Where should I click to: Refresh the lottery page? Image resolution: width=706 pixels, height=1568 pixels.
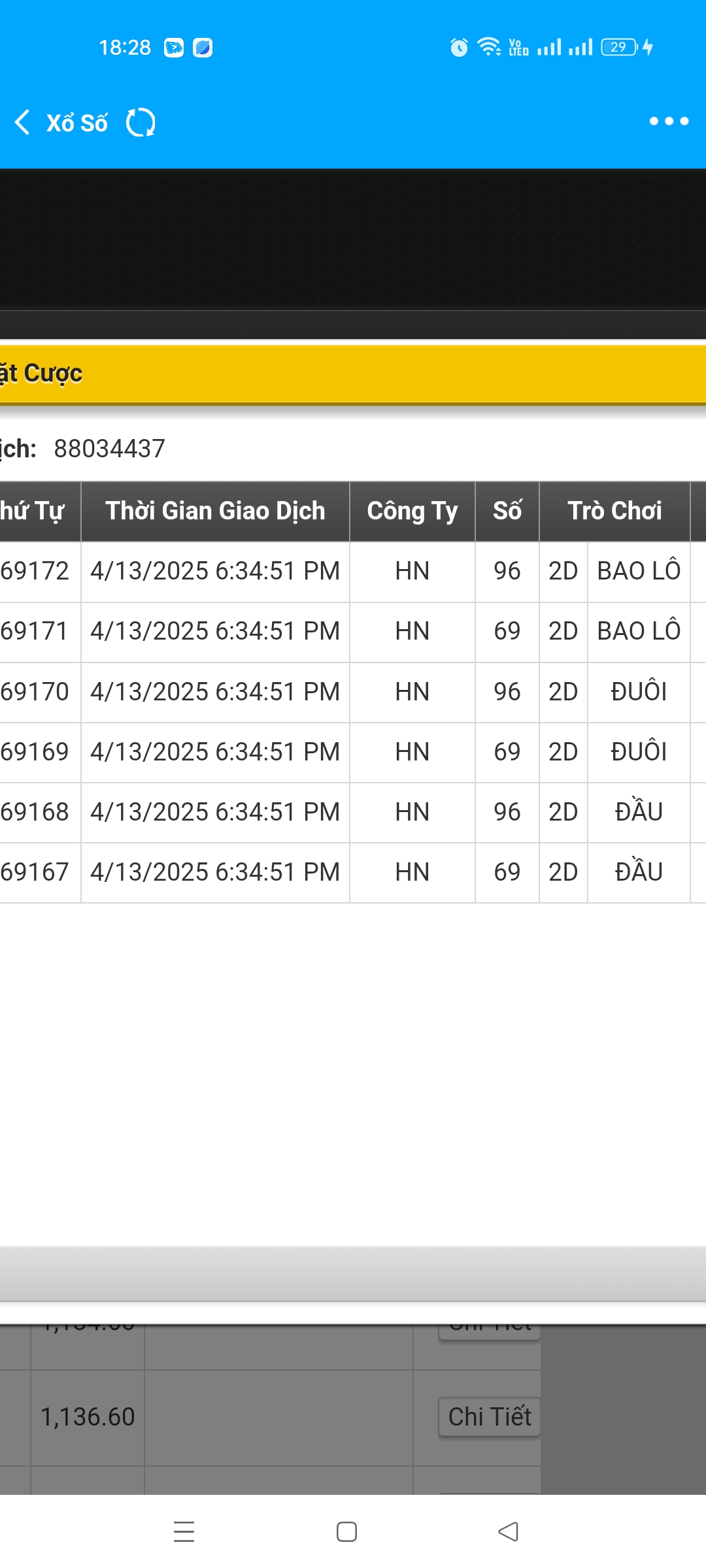(141, 122)
